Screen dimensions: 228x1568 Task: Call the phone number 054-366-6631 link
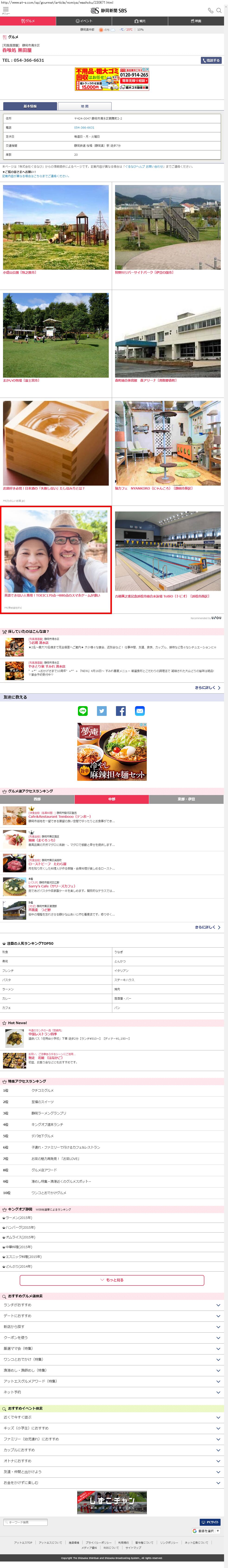click(84, 127)
